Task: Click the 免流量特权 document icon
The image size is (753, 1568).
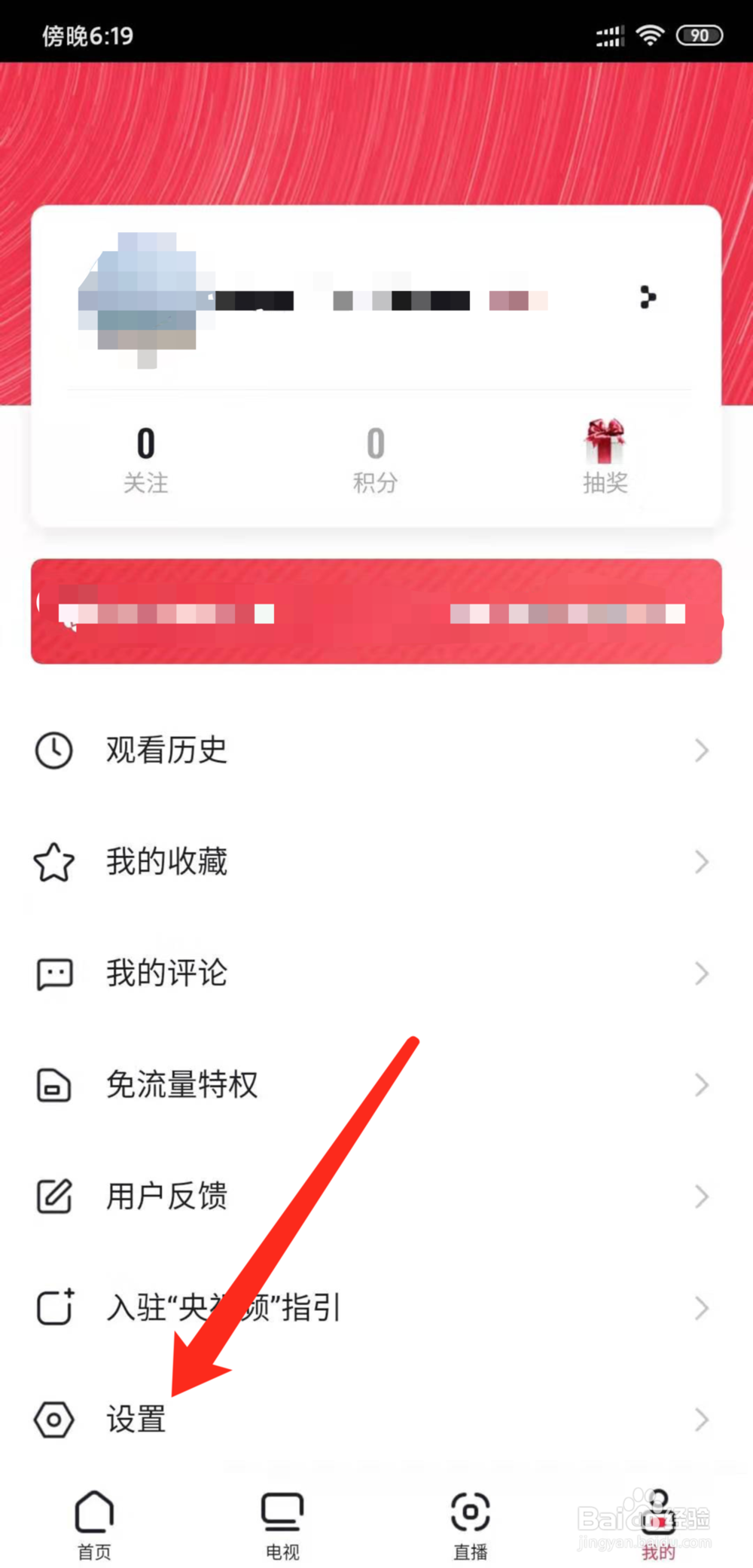Action: click(x=53, y=1085)
